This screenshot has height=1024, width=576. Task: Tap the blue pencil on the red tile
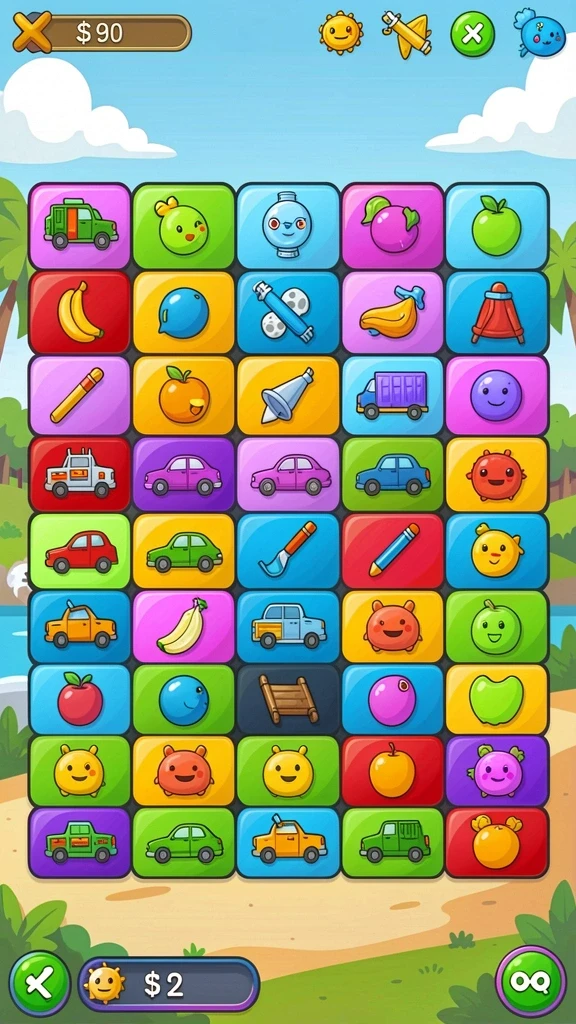click(x=392, y=551)
